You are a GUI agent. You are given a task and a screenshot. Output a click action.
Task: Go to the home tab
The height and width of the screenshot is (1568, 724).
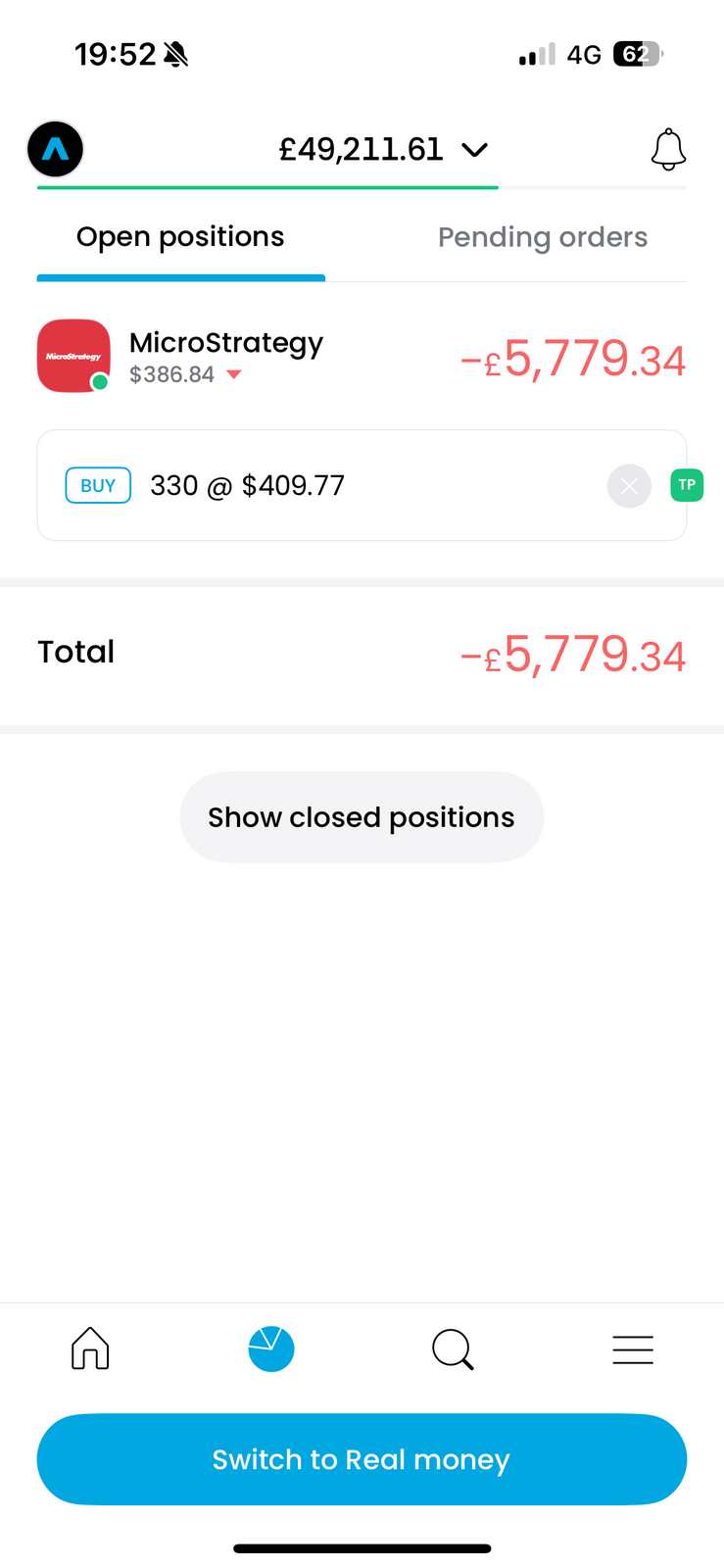90,1348
